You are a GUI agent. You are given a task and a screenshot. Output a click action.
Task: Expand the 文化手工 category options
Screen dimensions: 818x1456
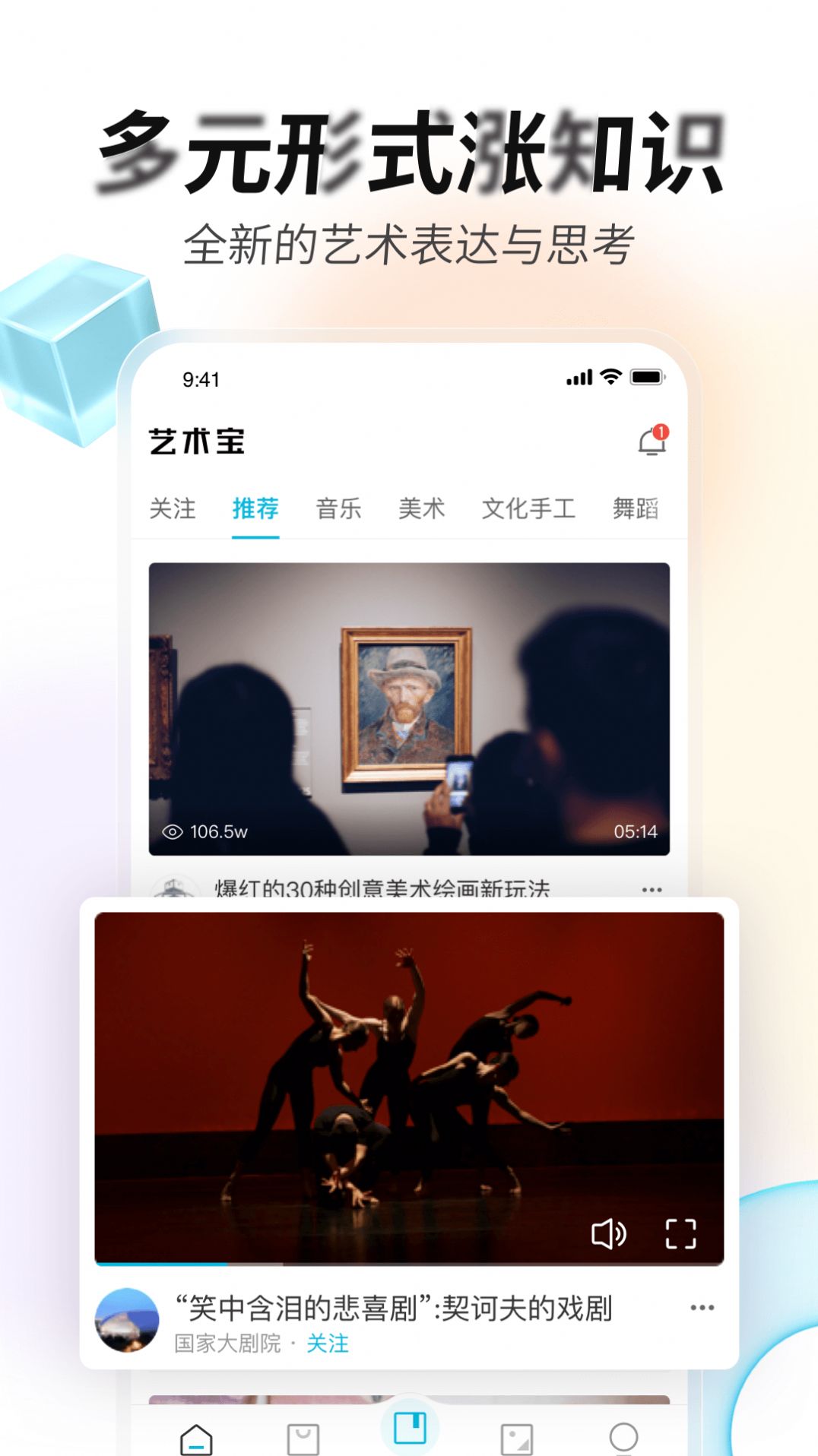528,509
